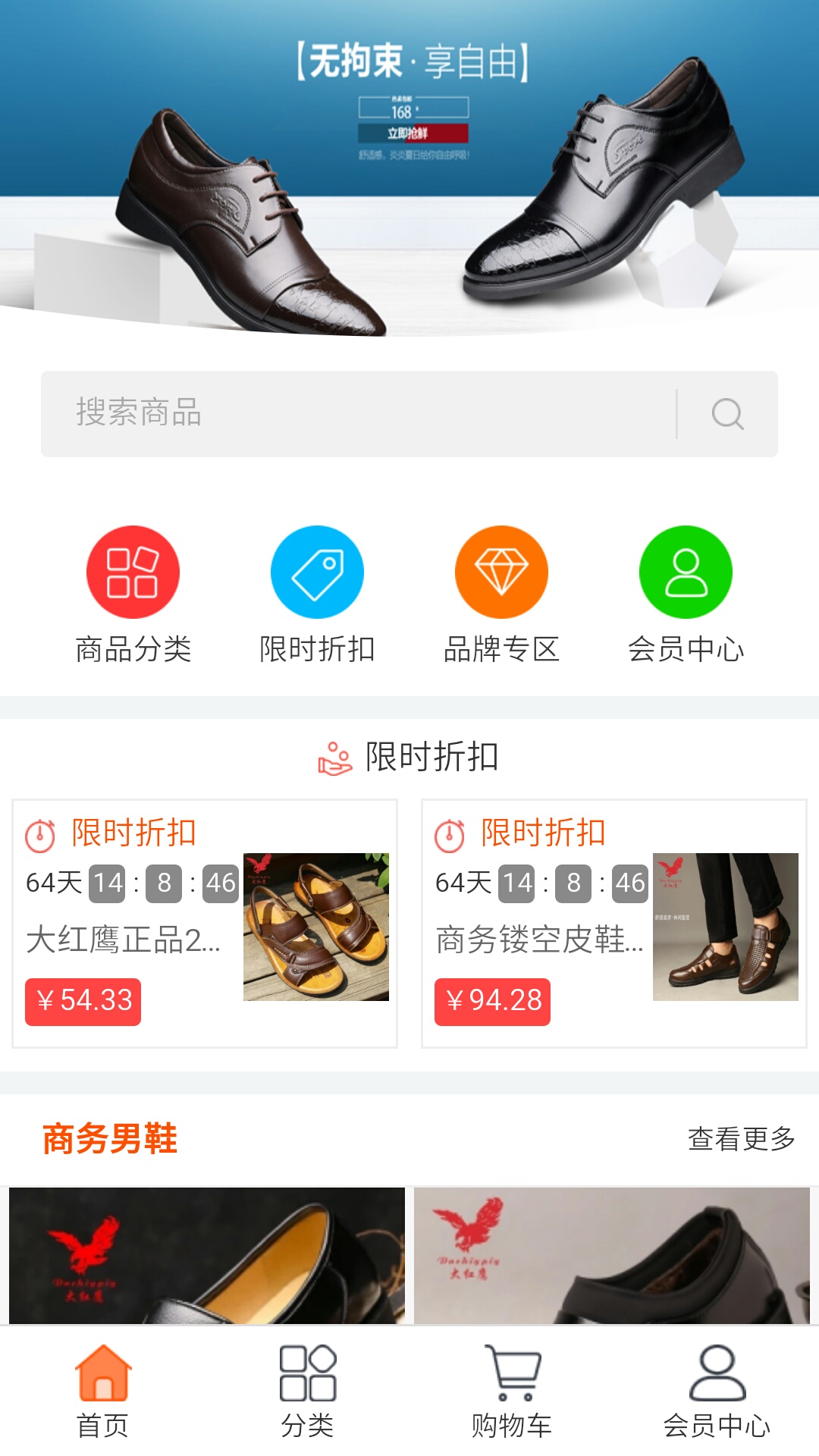819x1456 pixels.
Task: Open the black loafer product image
Action: (x=207, y=1256)
